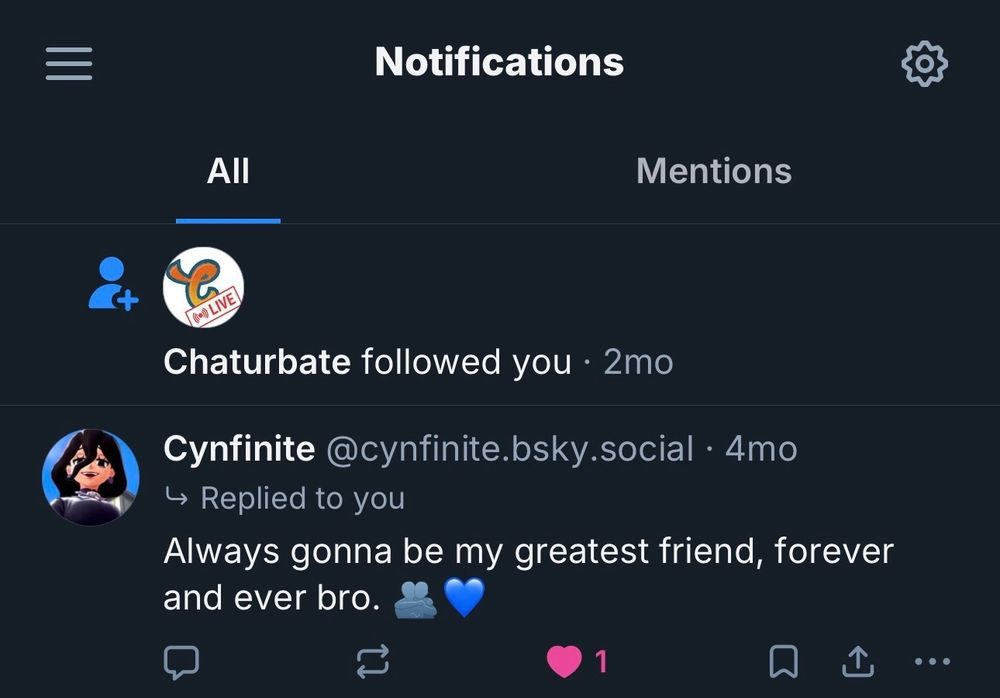Open more options on Cynfinite's reply

click(x=932, y=660)
